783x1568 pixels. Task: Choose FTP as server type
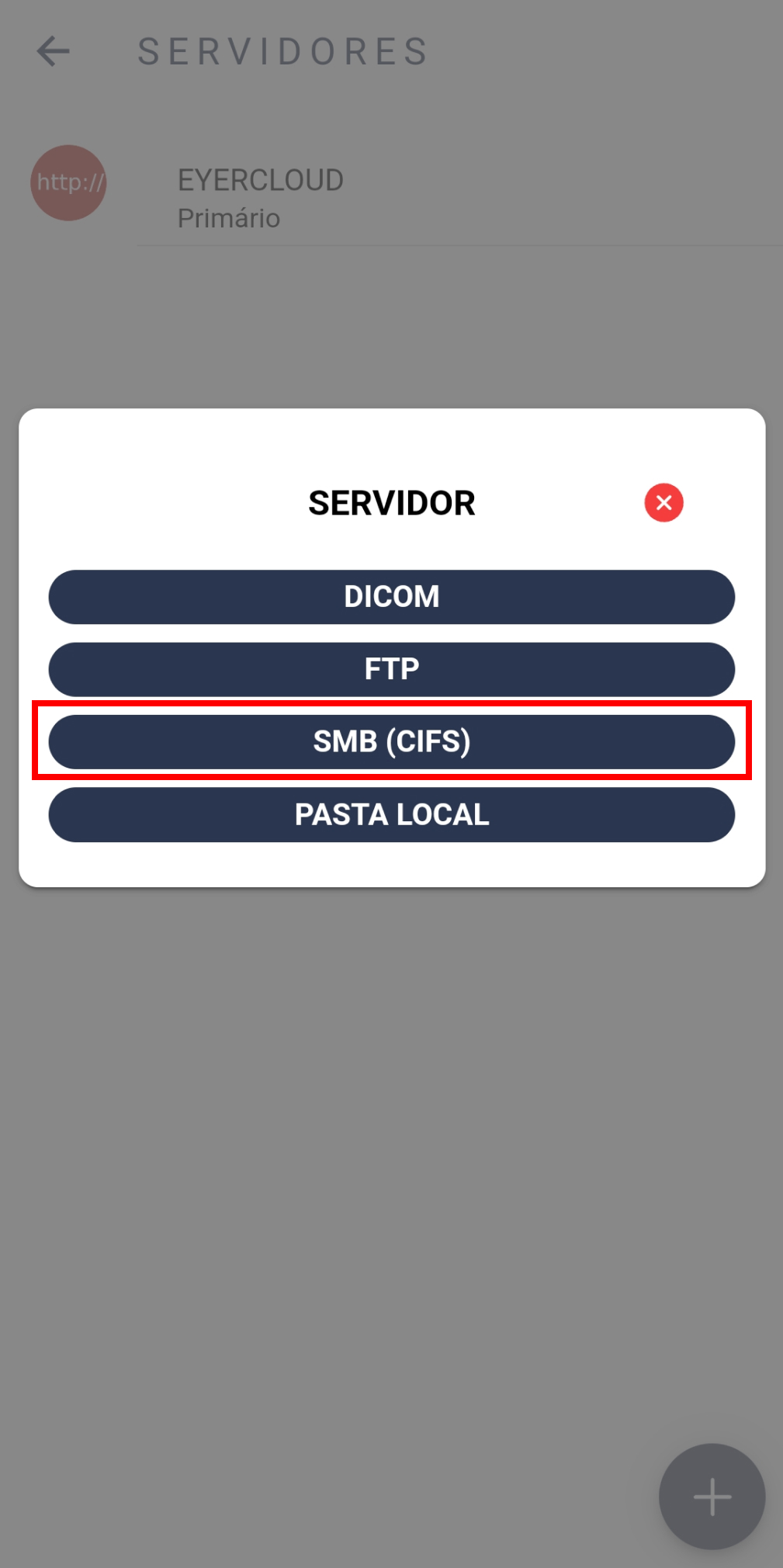click(391, 669)
